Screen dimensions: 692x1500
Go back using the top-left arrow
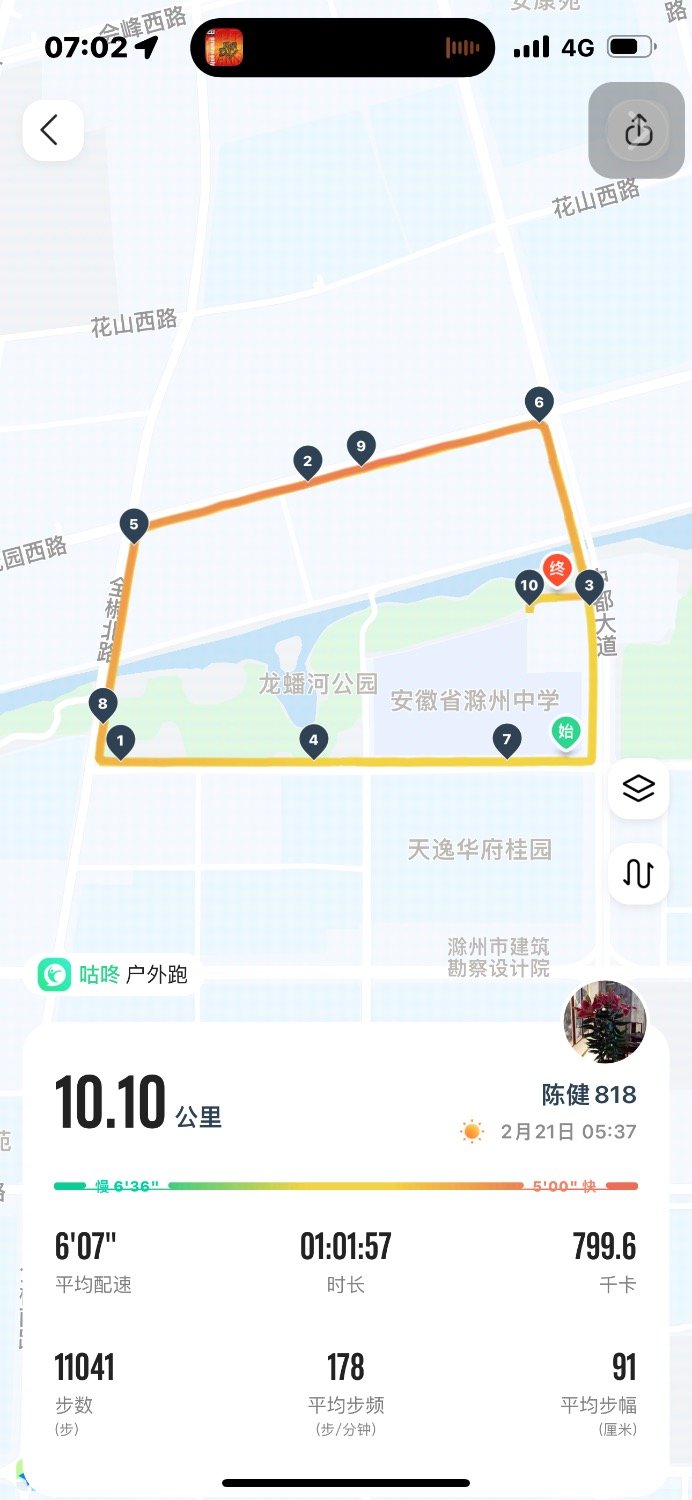tap(52, 130)
